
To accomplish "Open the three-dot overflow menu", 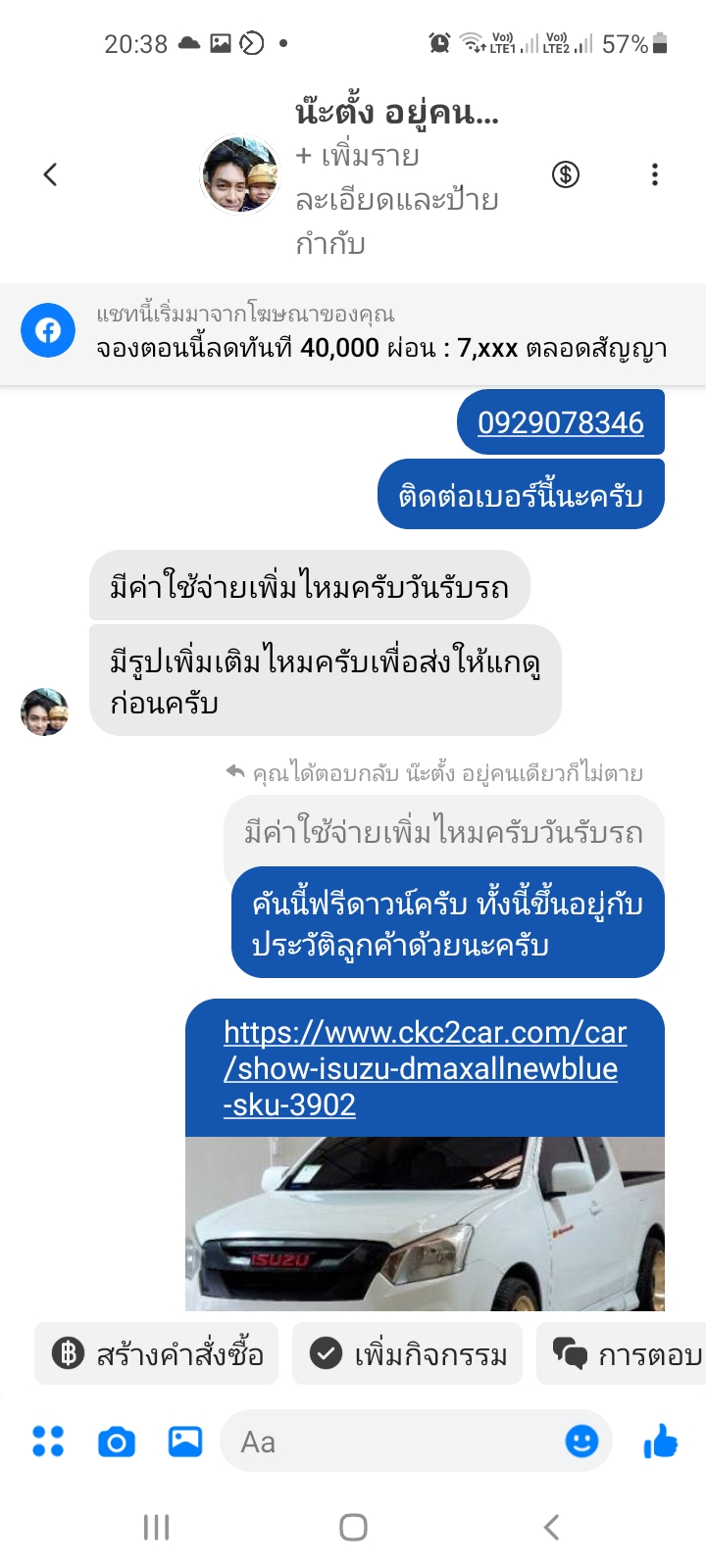I will click(x=654, y=175).
